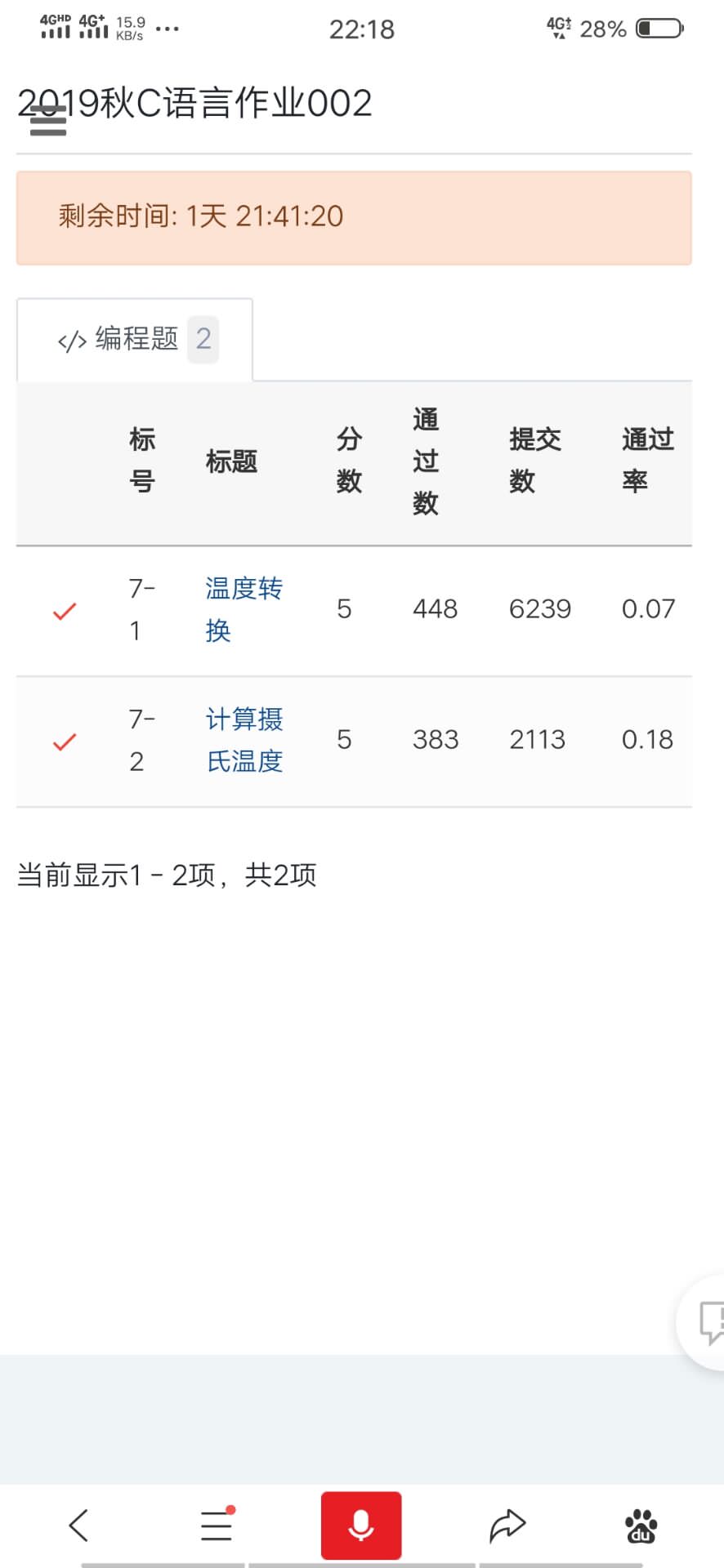Select the 编程题 tab
The image size is (724, 1568).
pos(136,339)
